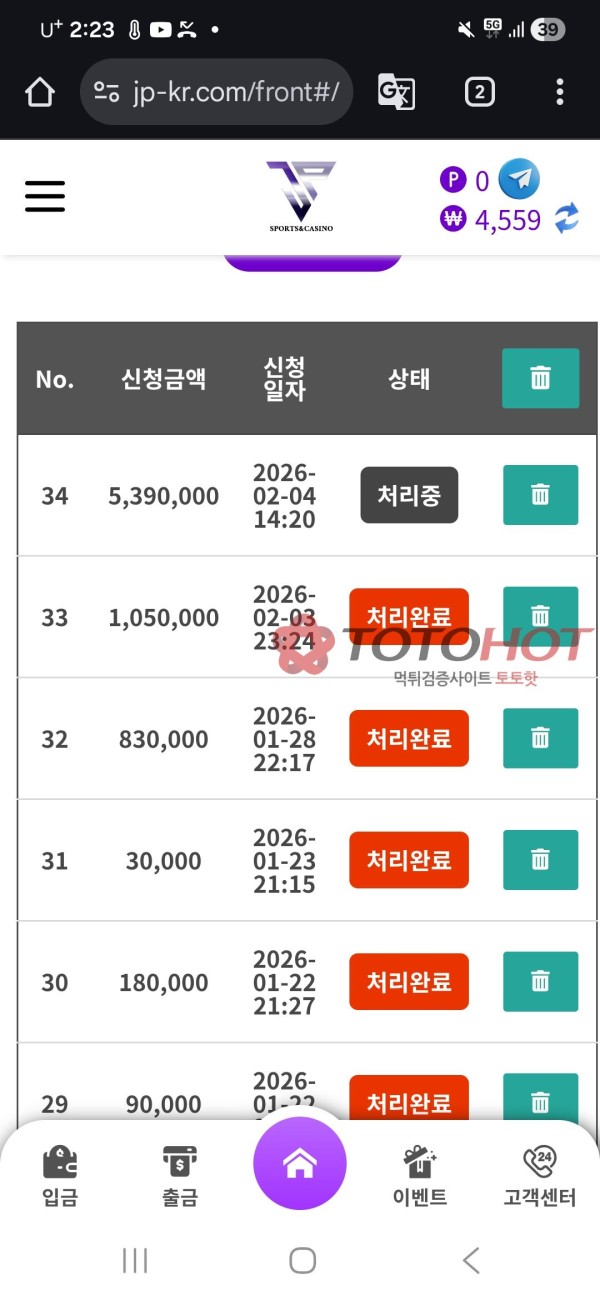
Task: Open the Telegram contact icon
Action: point(519,180)
